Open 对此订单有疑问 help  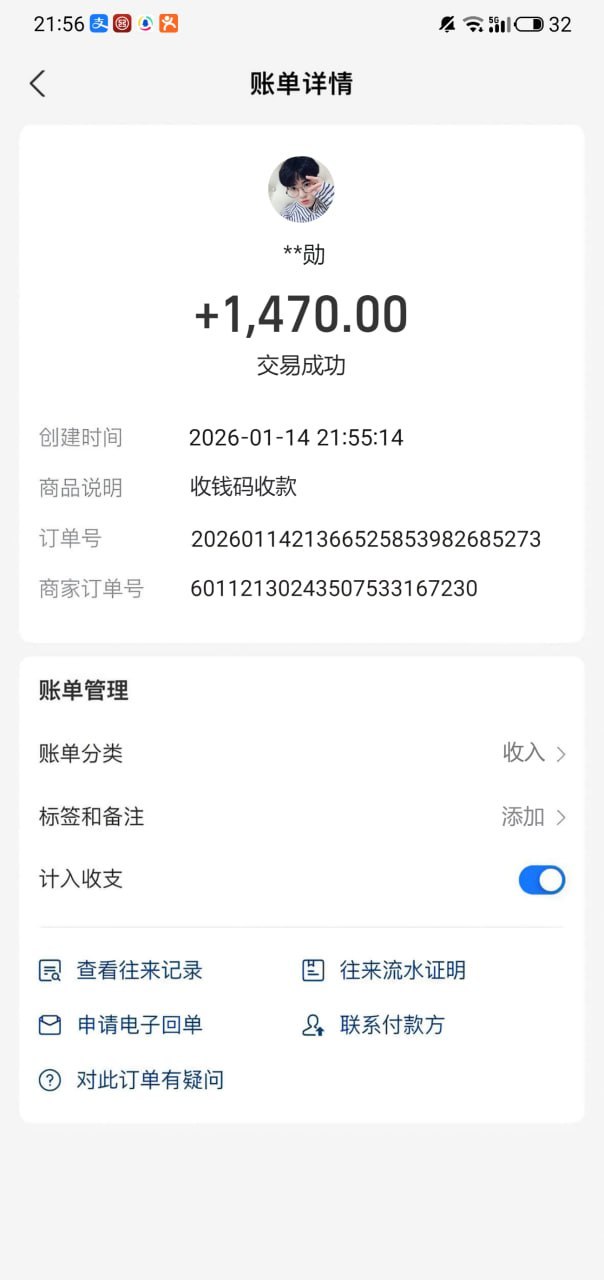[x=131, y=1080]
